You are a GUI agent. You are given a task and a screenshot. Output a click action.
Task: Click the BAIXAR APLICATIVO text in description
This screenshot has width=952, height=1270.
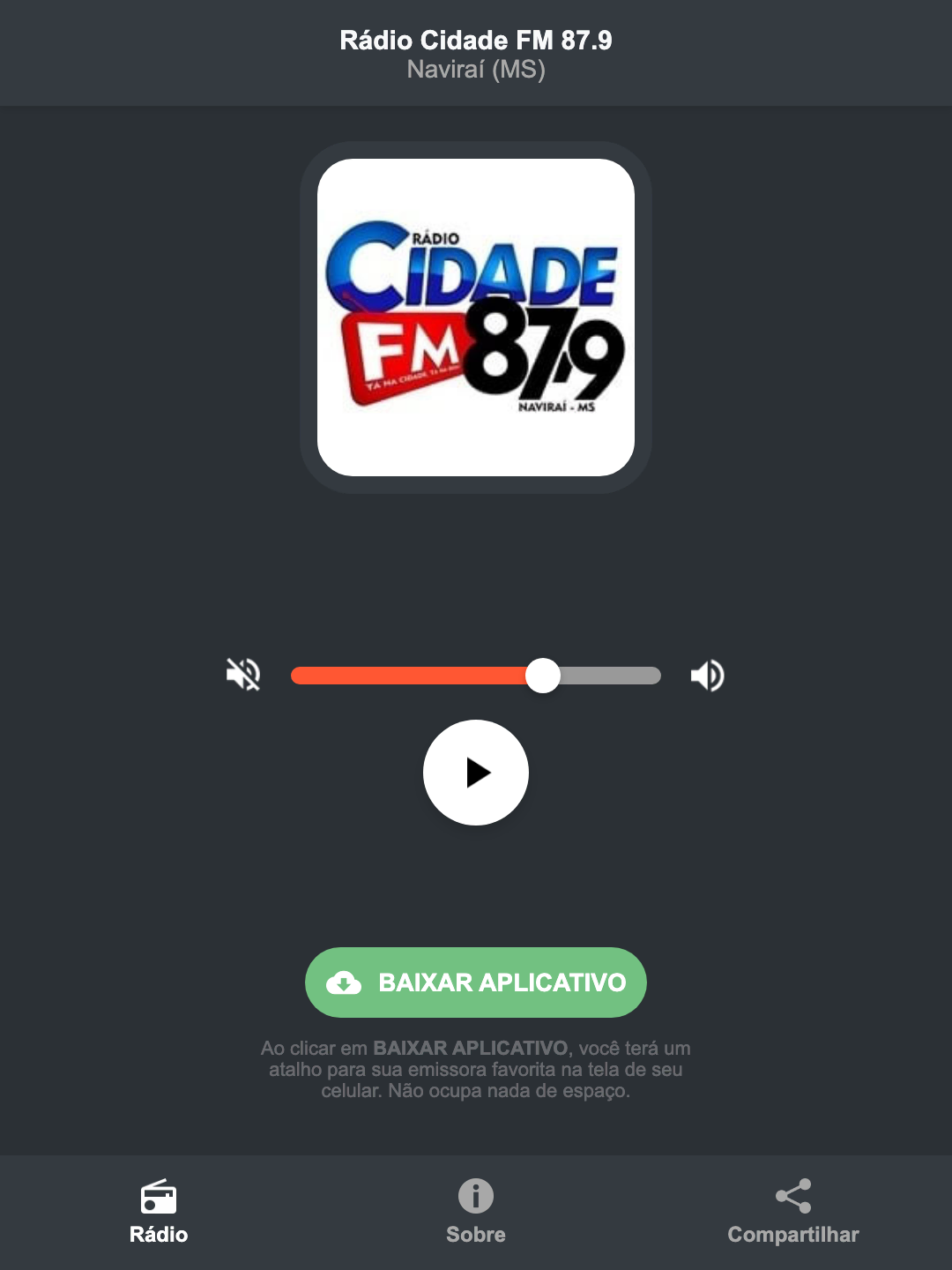[472, 1049]
